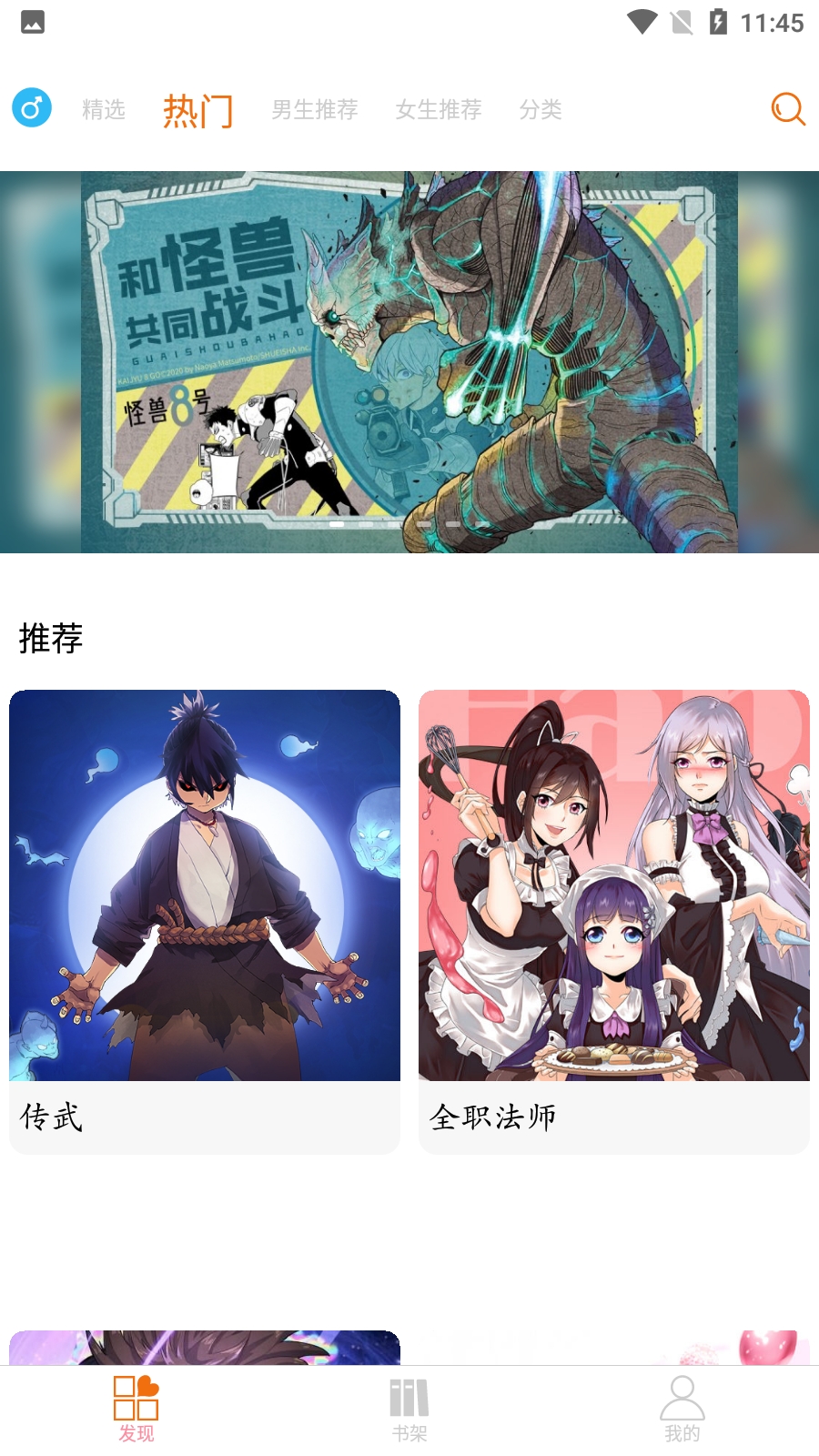Go to the 分类 tab
Screen dimensions: 819x1456
coord(541,110)
